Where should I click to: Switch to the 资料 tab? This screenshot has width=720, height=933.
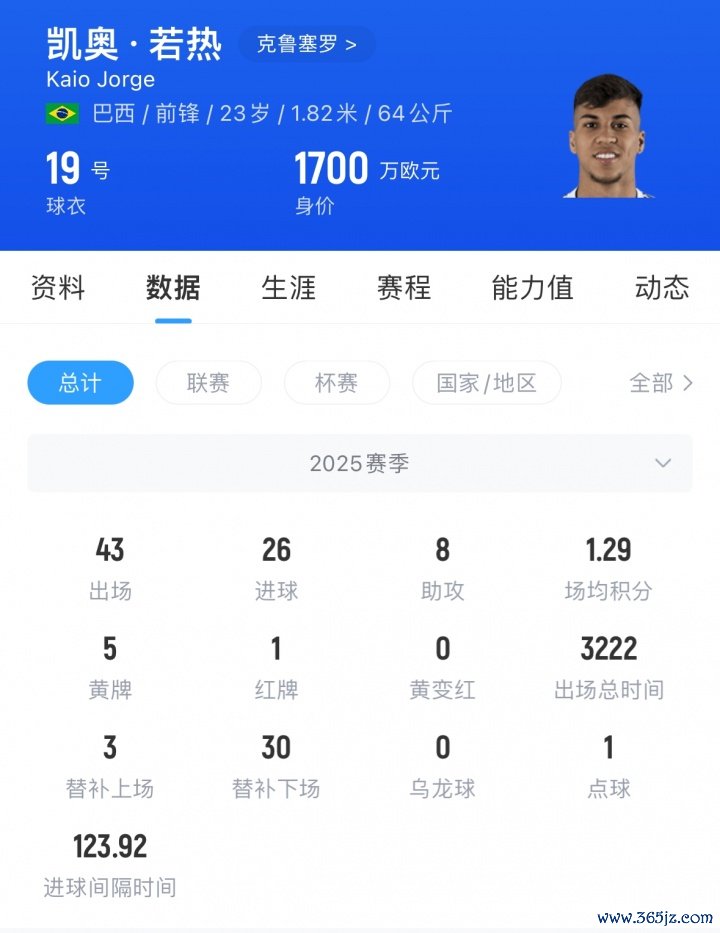[58, 288]
